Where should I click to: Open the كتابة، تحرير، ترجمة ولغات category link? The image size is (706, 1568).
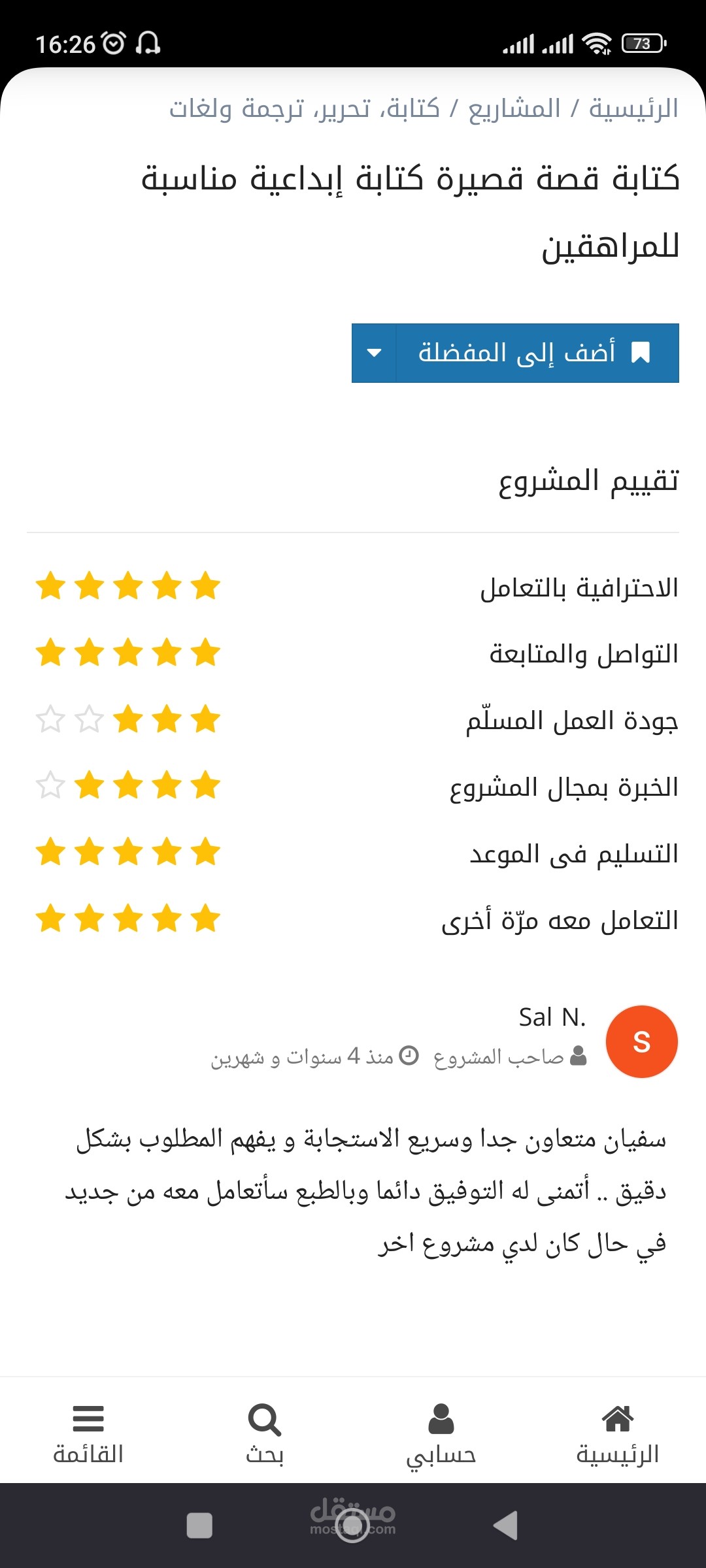305,108
